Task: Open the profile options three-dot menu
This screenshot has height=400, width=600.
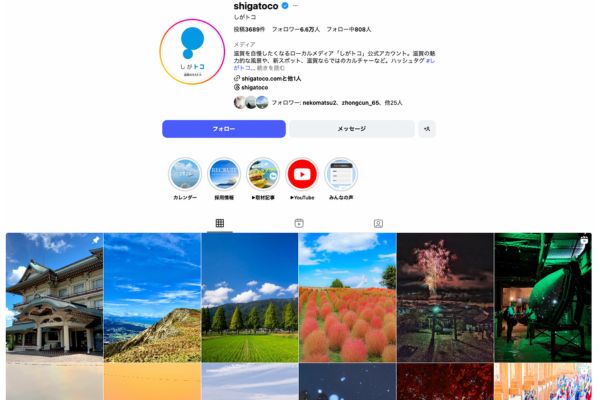Action: point(295,7)
